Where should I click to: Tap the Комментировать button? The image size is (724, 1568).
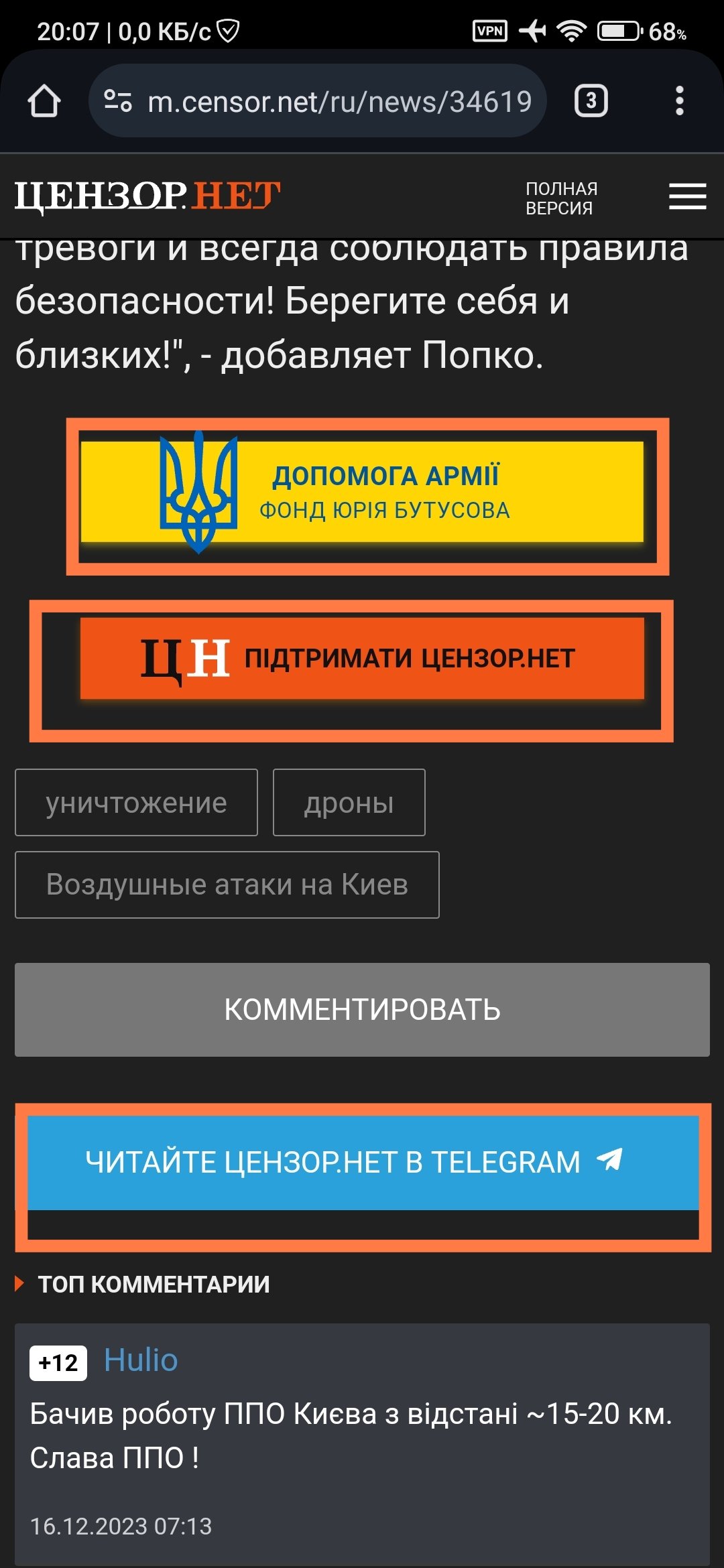(x=362, y=1009)
